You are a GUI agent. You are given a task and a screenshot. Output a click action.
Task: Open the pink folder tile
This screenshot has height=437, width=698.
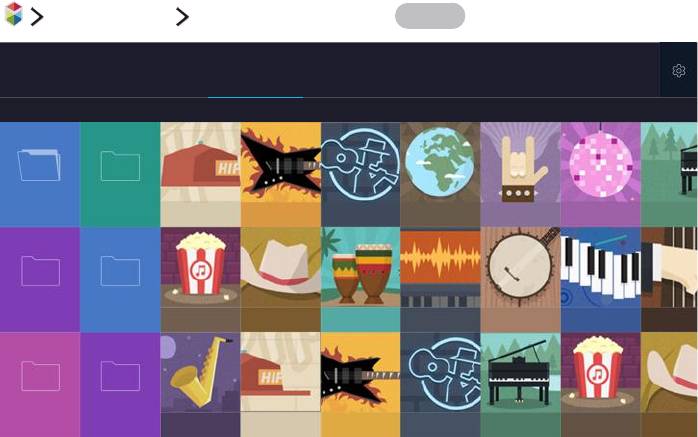40,384
